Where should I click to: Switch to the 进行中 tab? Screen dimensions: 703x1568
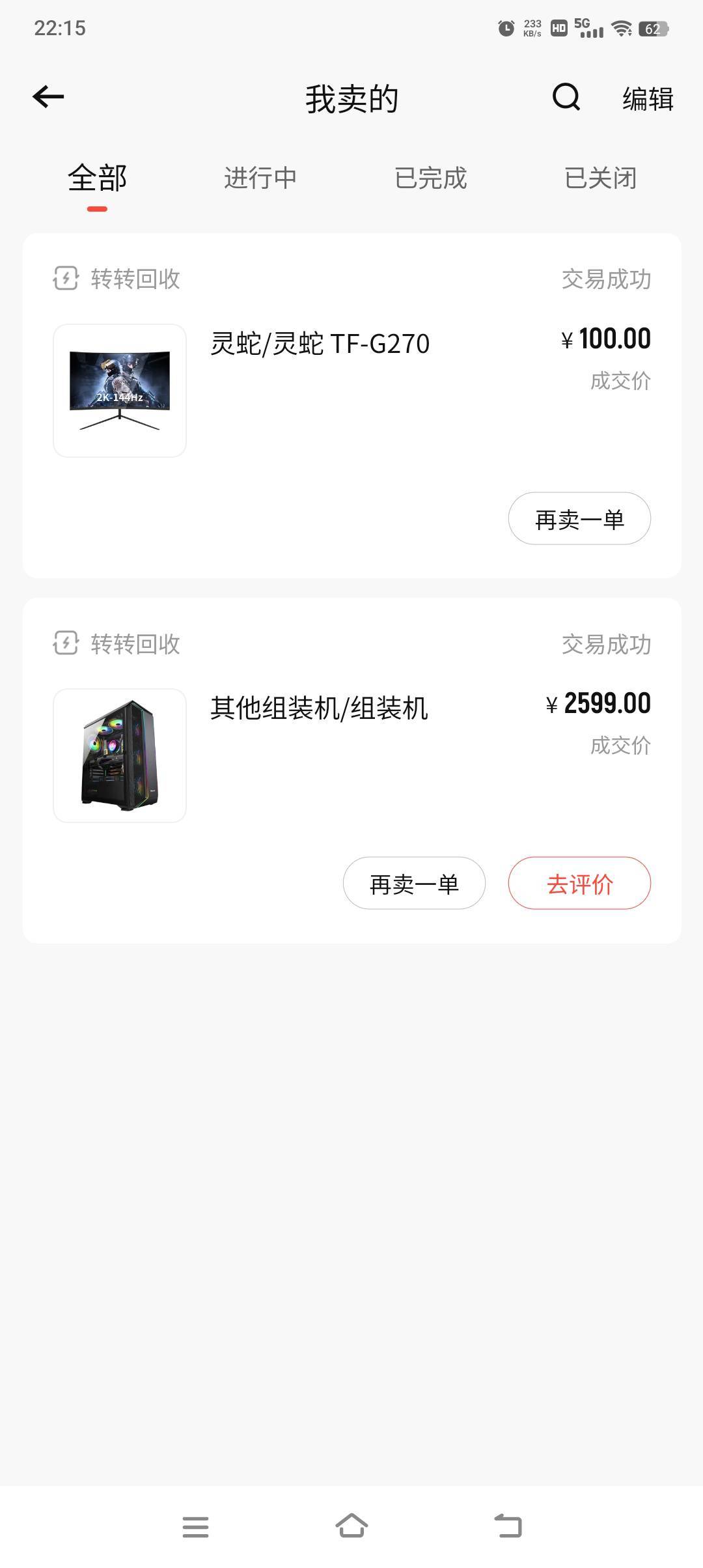click(x=260, y=178)
